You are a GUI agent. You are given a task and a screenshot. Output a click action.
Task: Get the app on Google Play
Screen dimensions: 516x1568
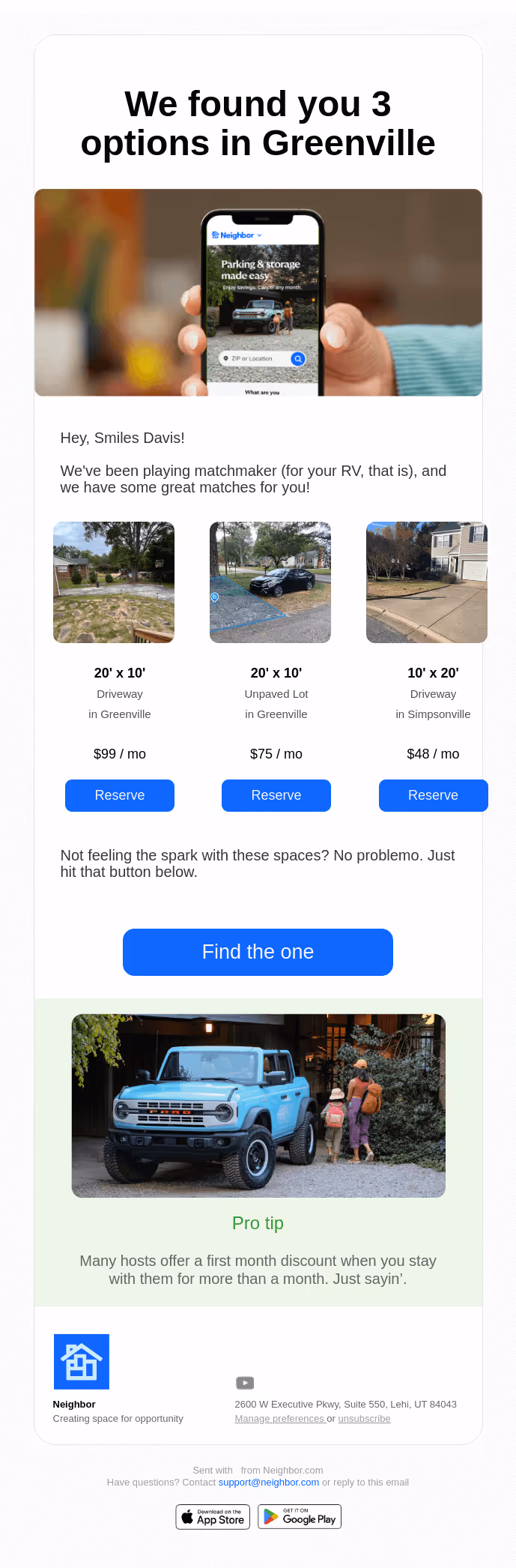click(300, 1517)
